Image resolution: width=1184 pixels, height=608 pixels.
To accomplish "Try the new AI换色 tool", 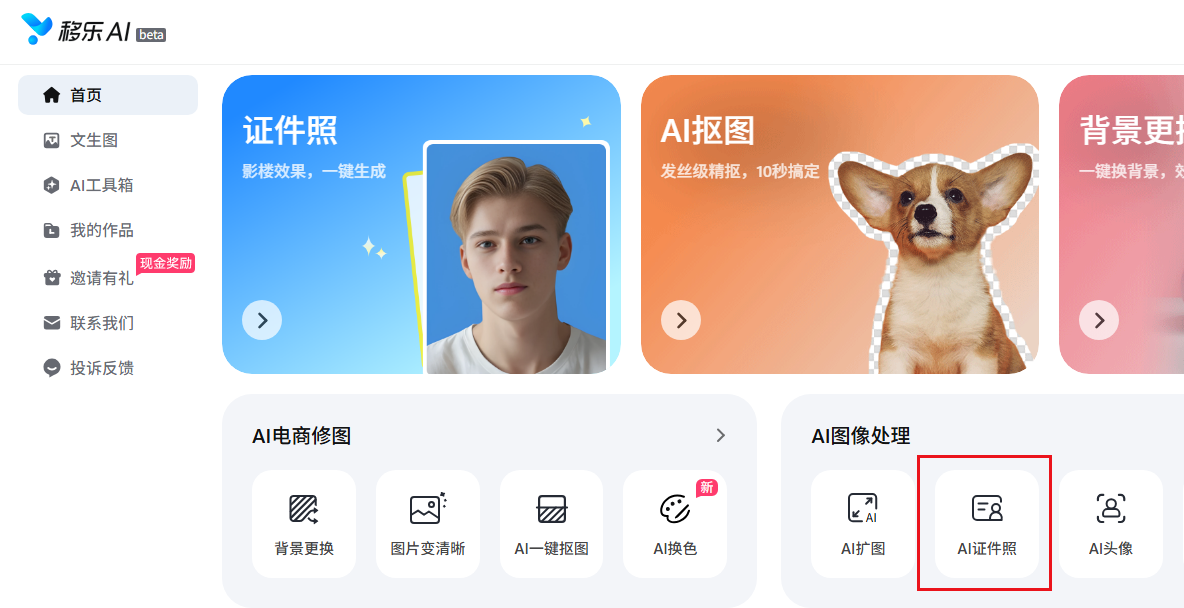I will [675, 524].
